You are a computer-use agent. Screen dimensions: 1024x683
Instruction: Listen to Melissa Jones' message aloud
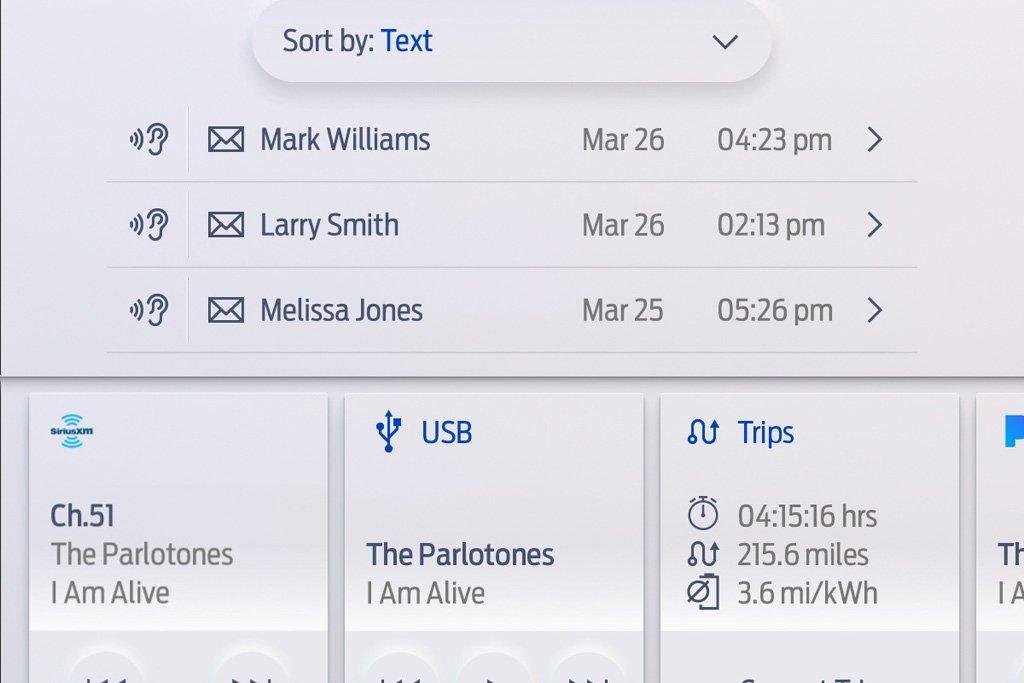[149, 311]
